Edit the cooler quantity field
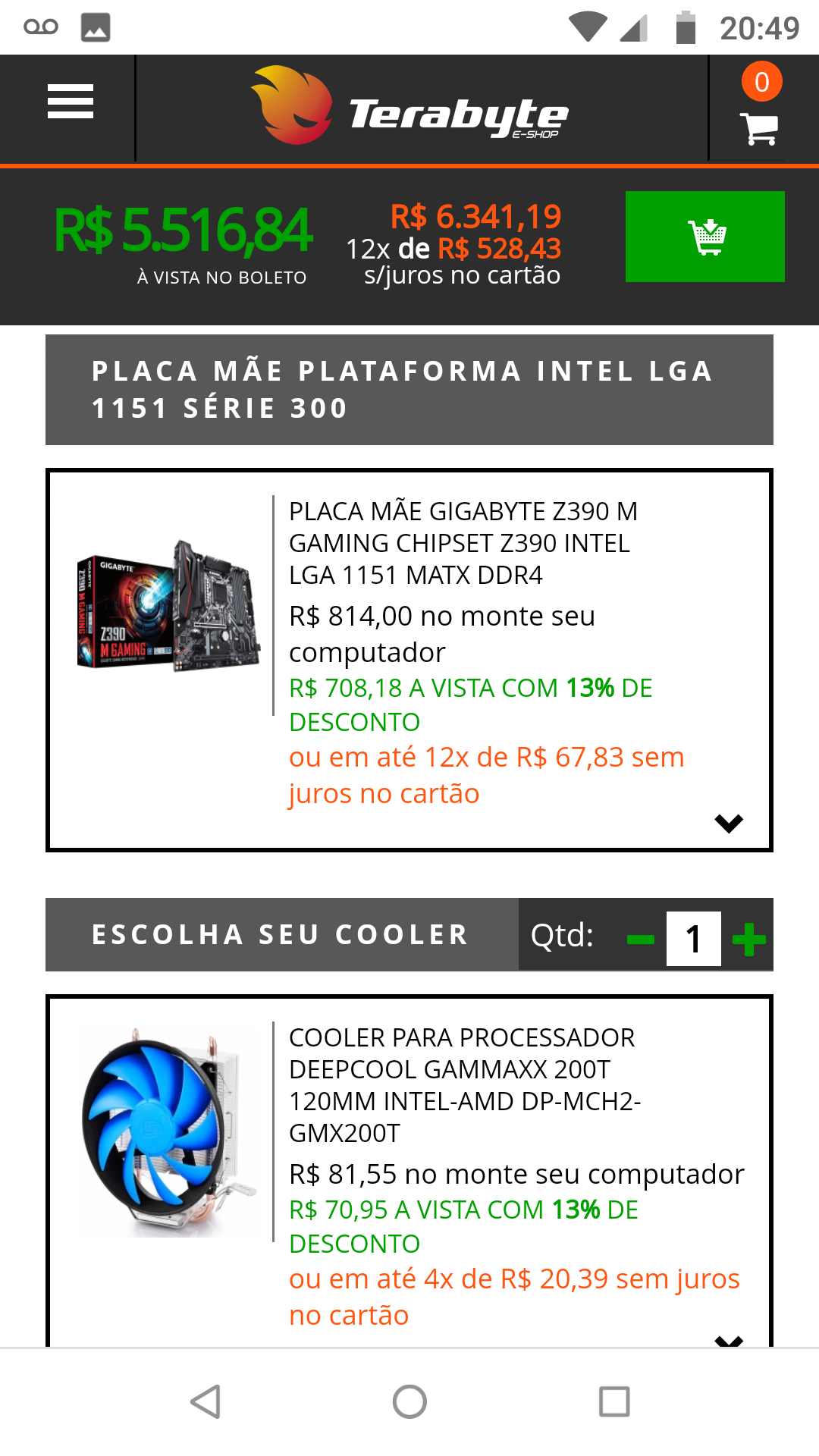 click(x=693, y=939)
